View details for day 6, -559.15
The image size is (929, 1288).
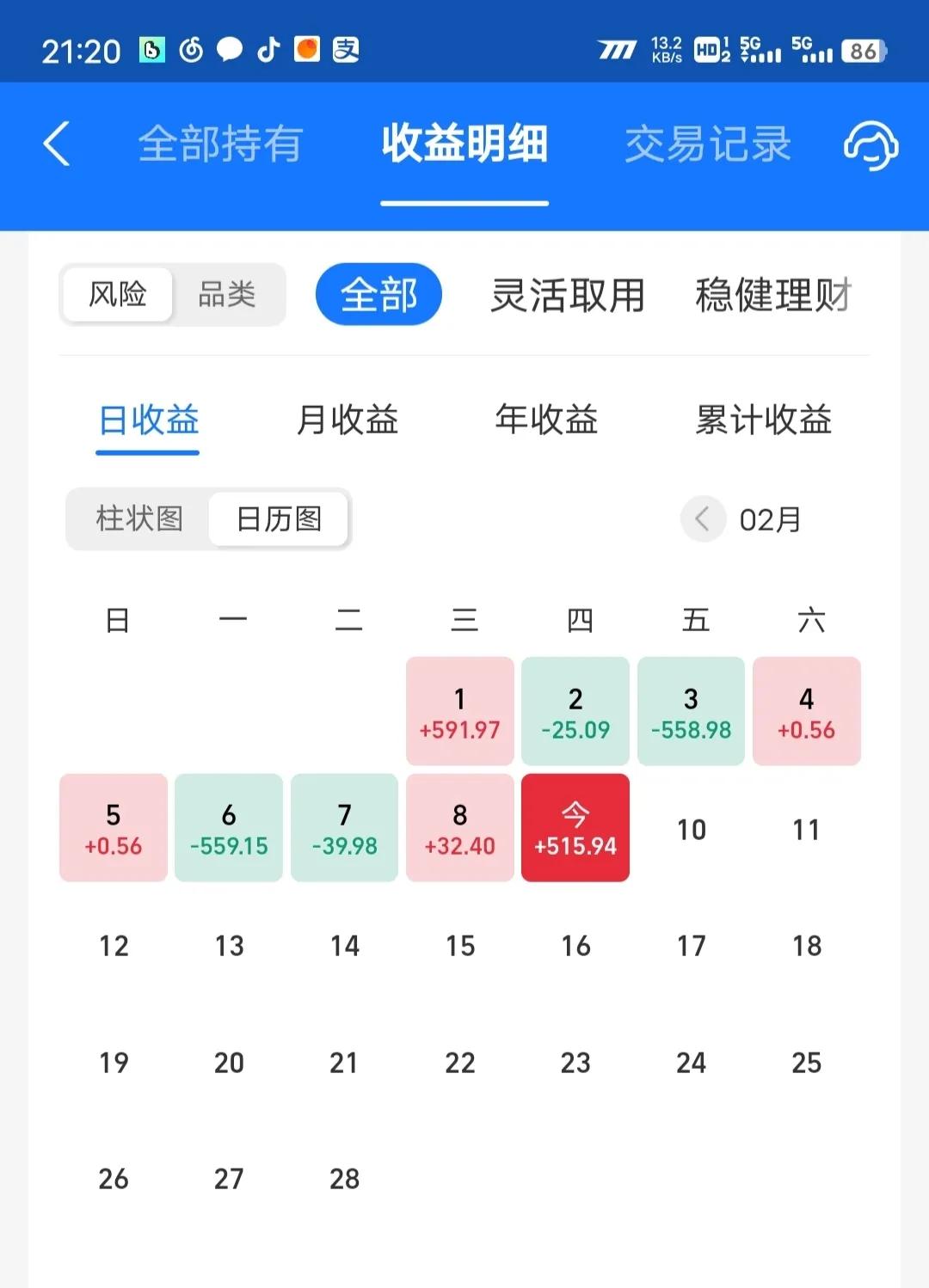pos(229,828)
